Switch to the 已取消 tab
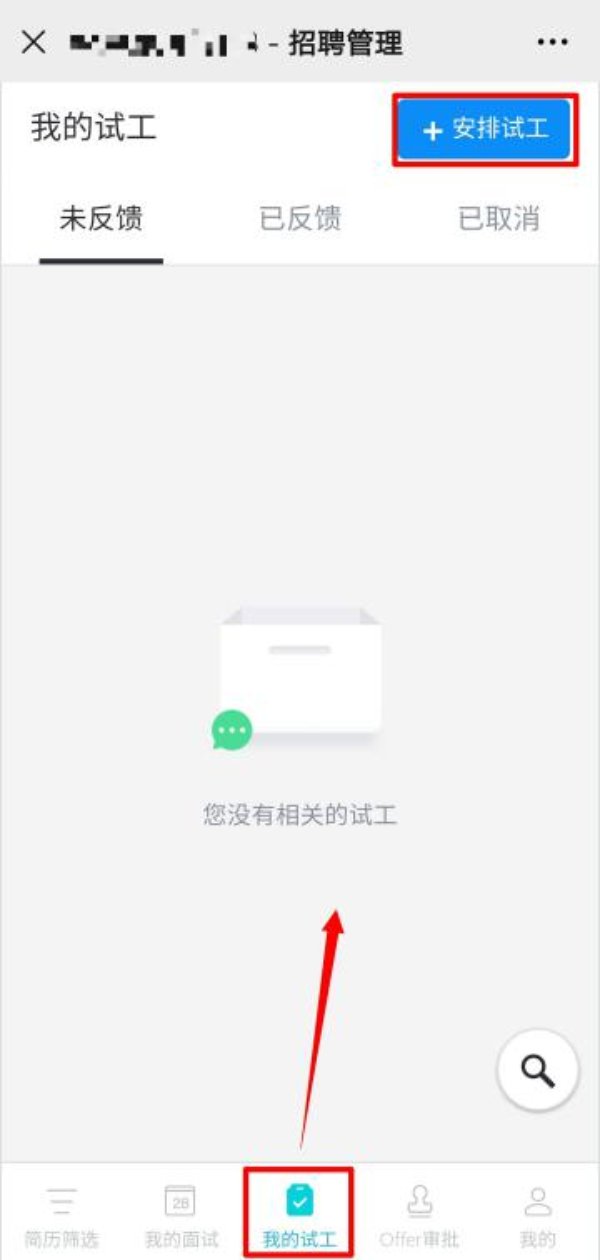 (x=498, y=219)
